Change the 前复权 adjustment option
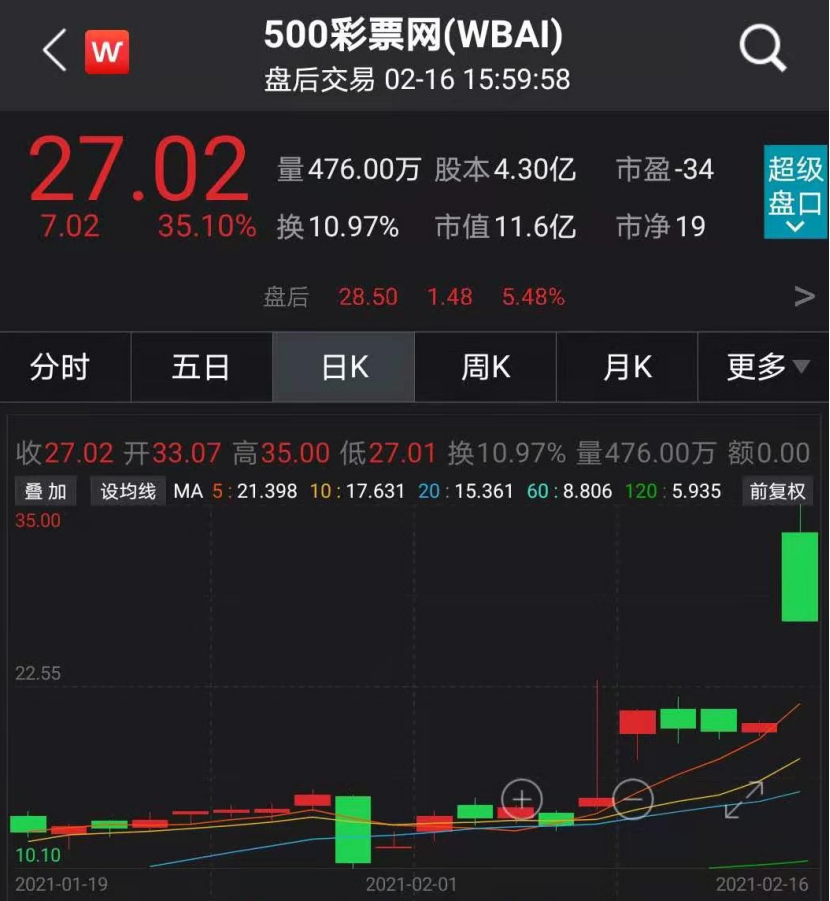The height and width of the screenshot is (901, 830). [778, 491]
